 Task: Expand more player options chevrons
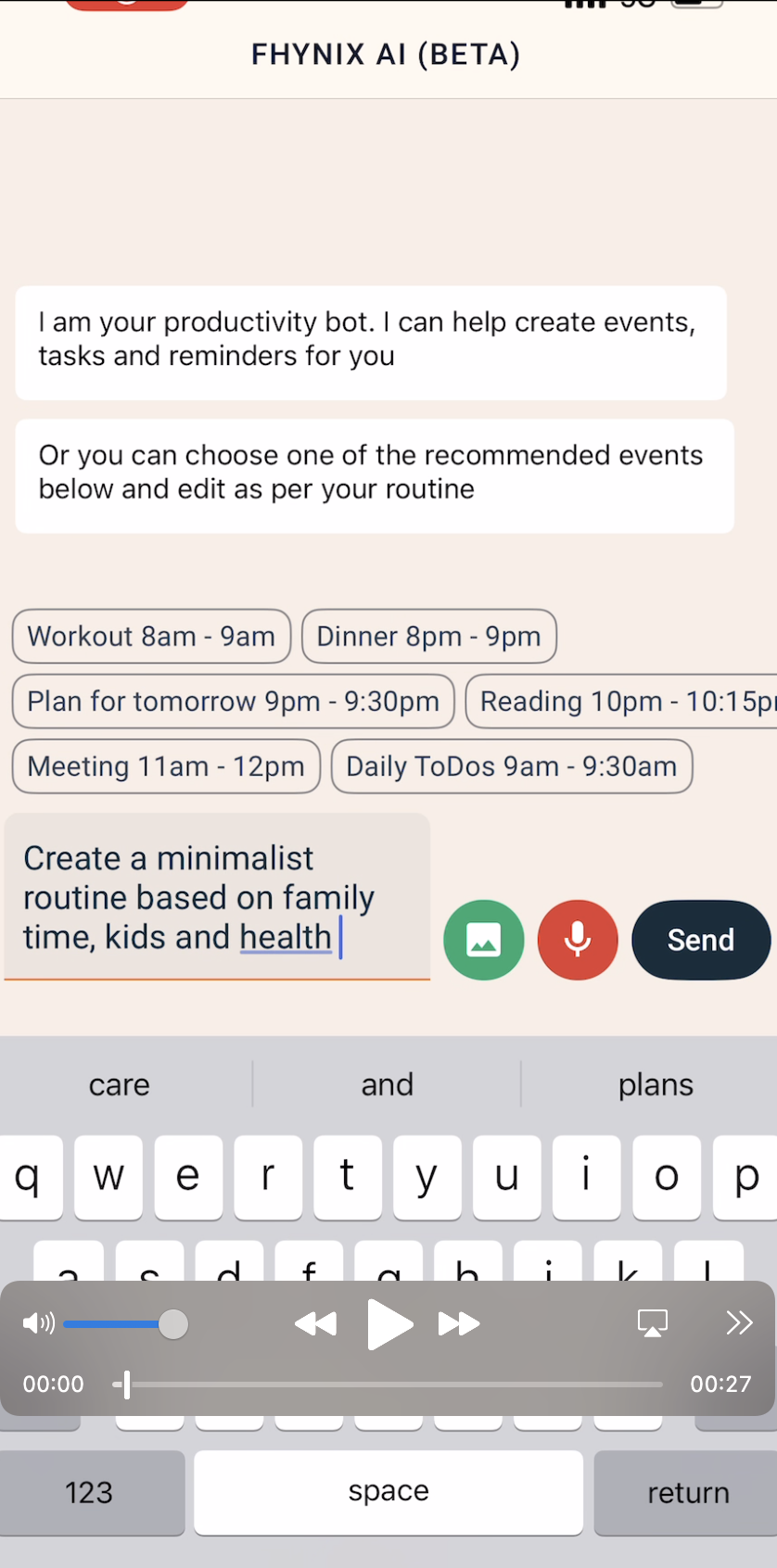tap(739, 1322)
